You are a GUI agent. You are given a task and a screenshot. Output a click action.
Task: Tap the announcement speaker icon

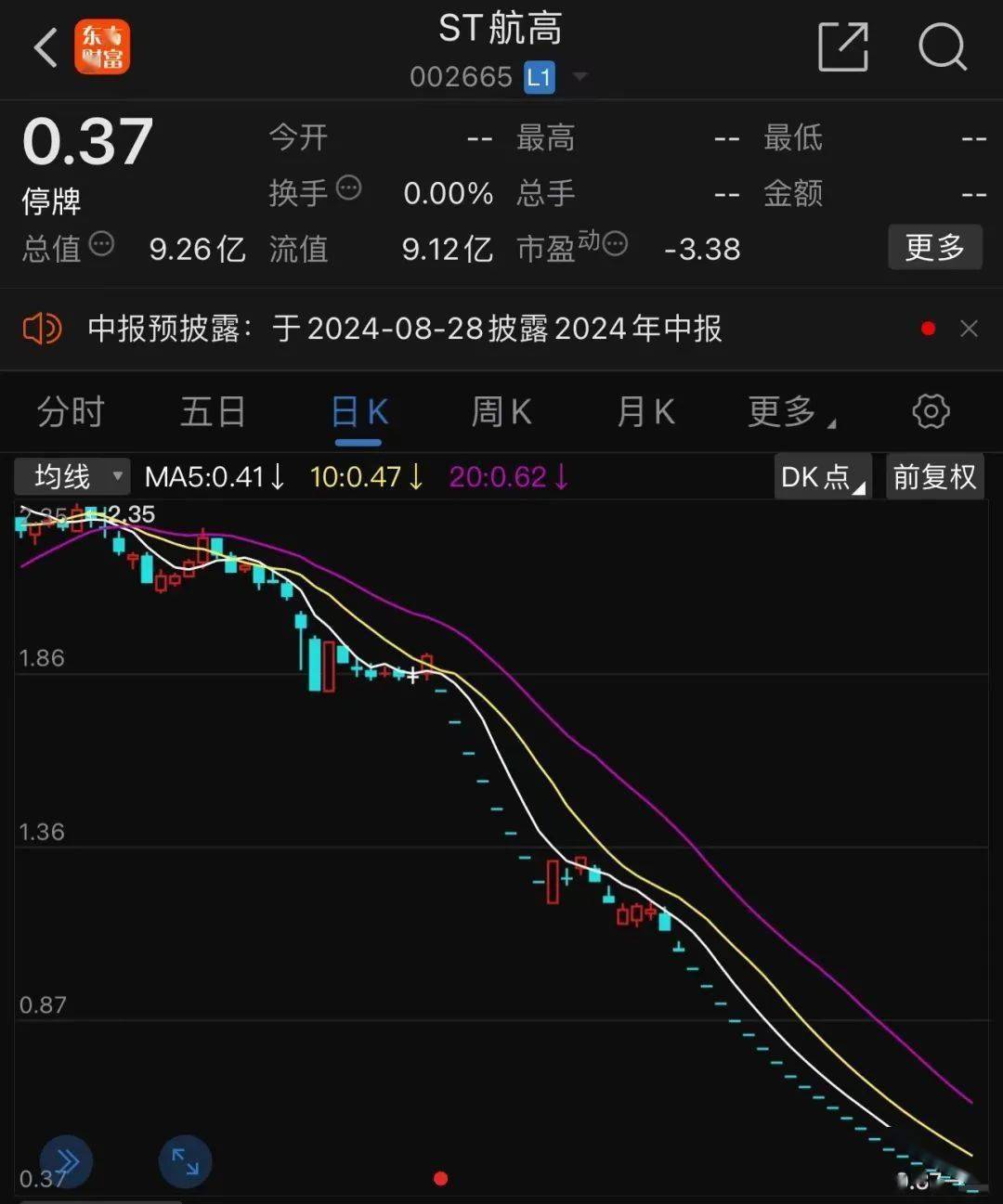(x=41, y=329)
